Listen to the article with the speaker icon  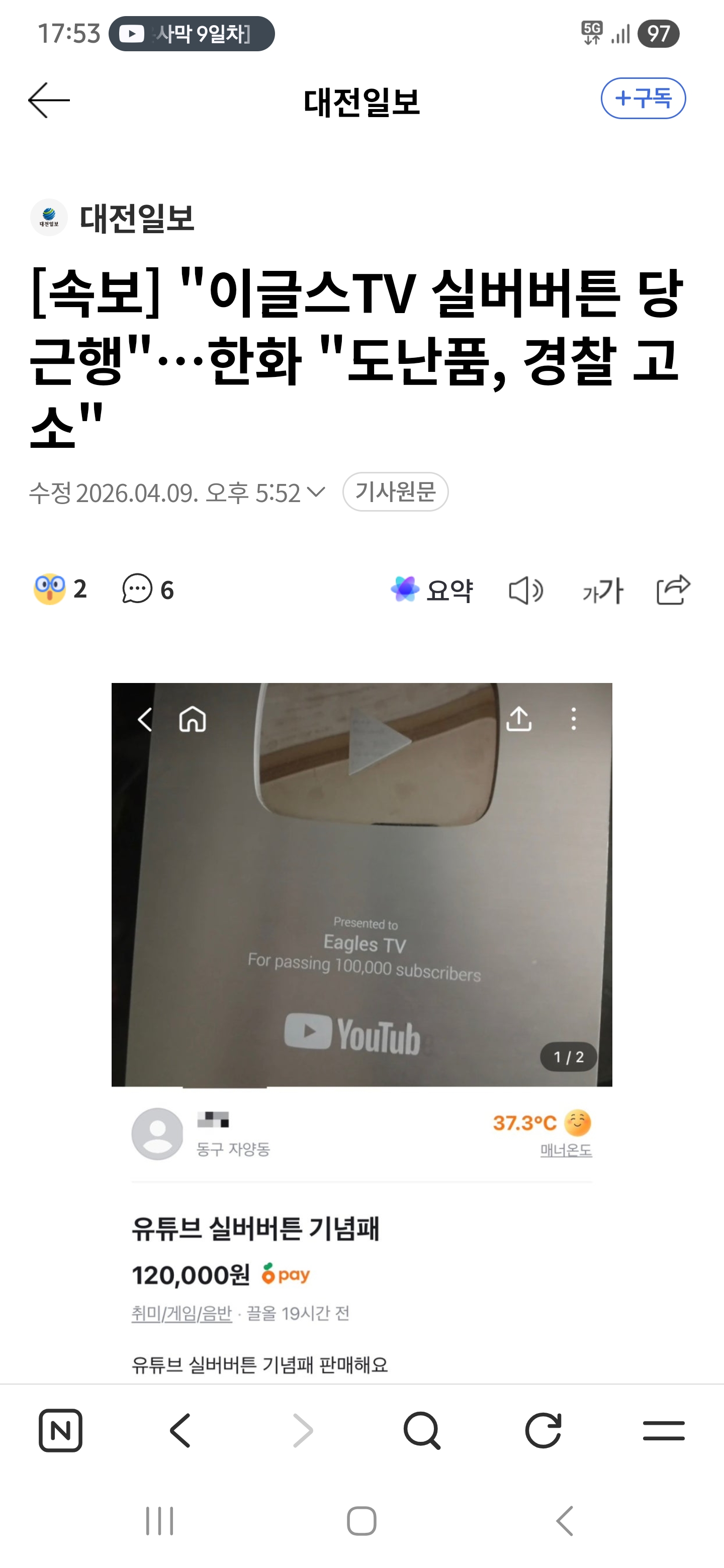pos(525,591)
